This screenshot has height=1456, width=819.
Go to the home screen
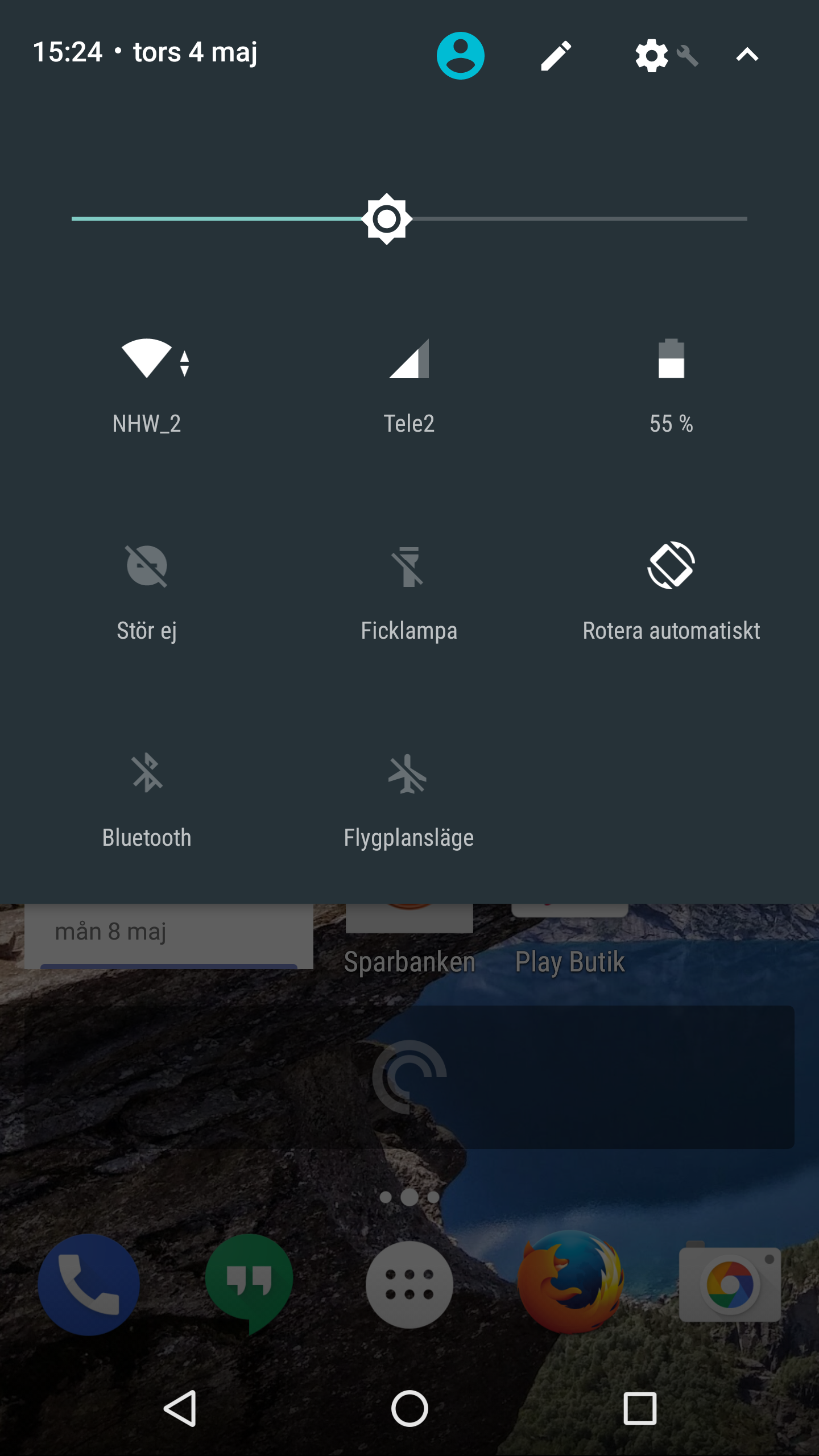(409, 1408)
